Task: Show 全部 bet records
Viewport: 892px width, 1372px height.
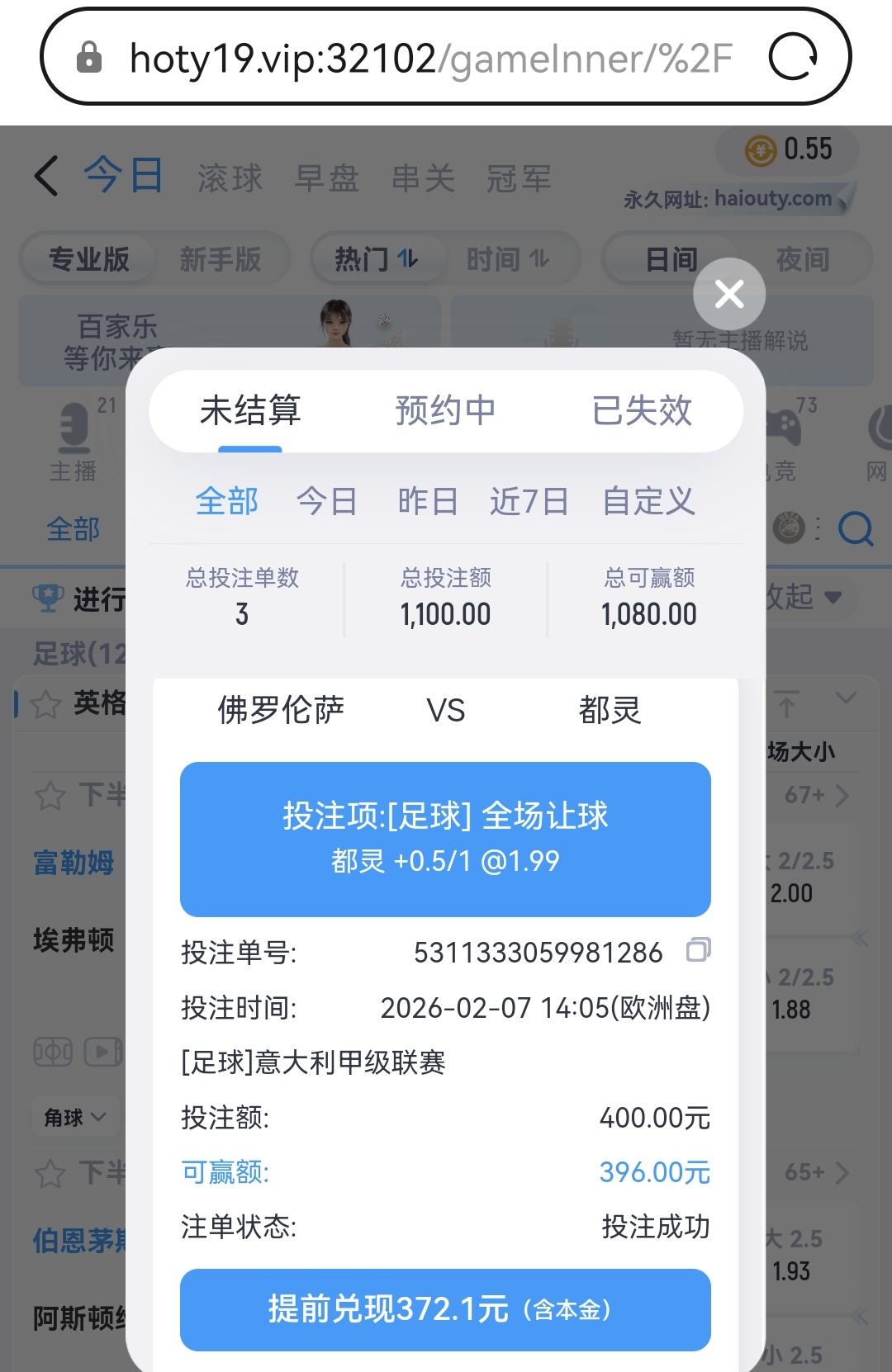Action: tap(226, 501)
